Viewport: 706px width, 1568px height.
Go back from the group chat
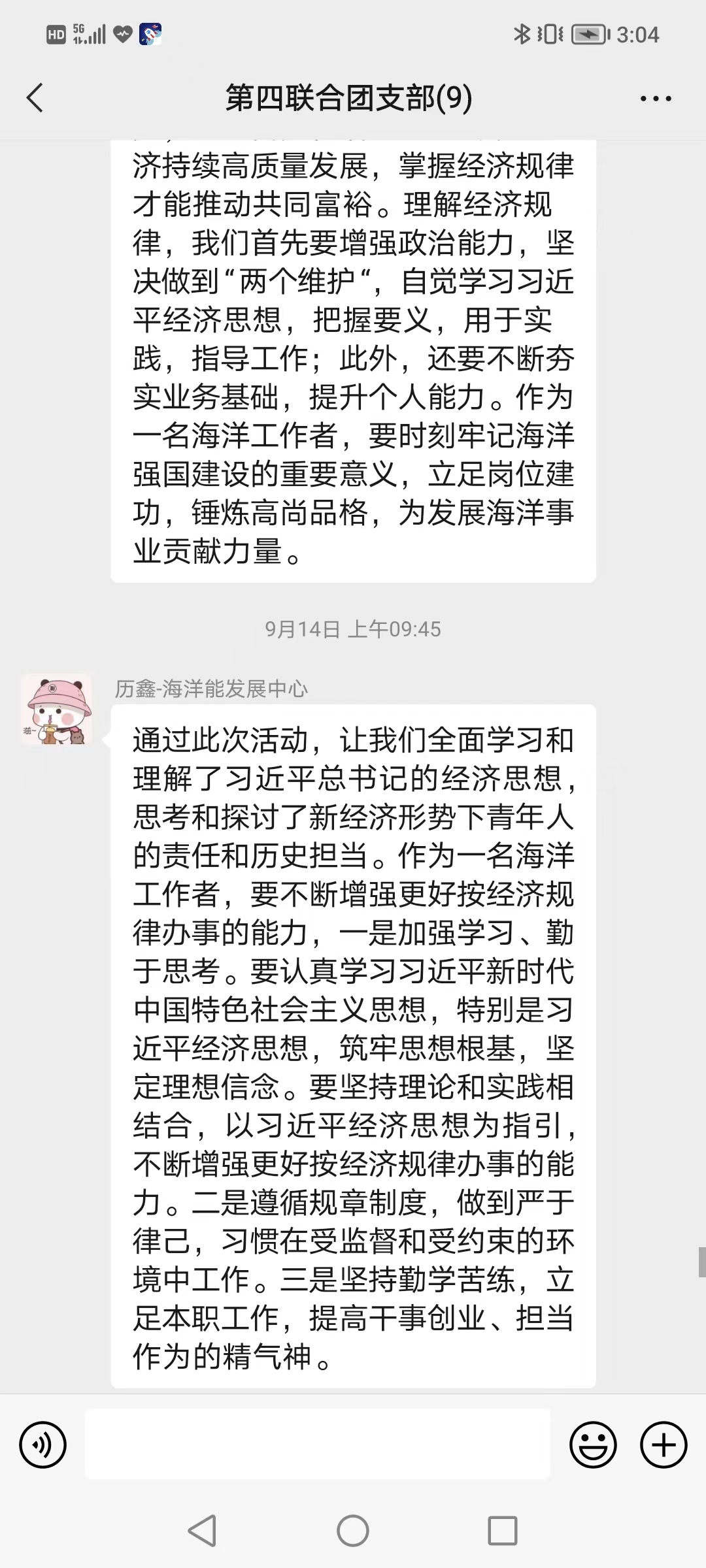[35, 98]
